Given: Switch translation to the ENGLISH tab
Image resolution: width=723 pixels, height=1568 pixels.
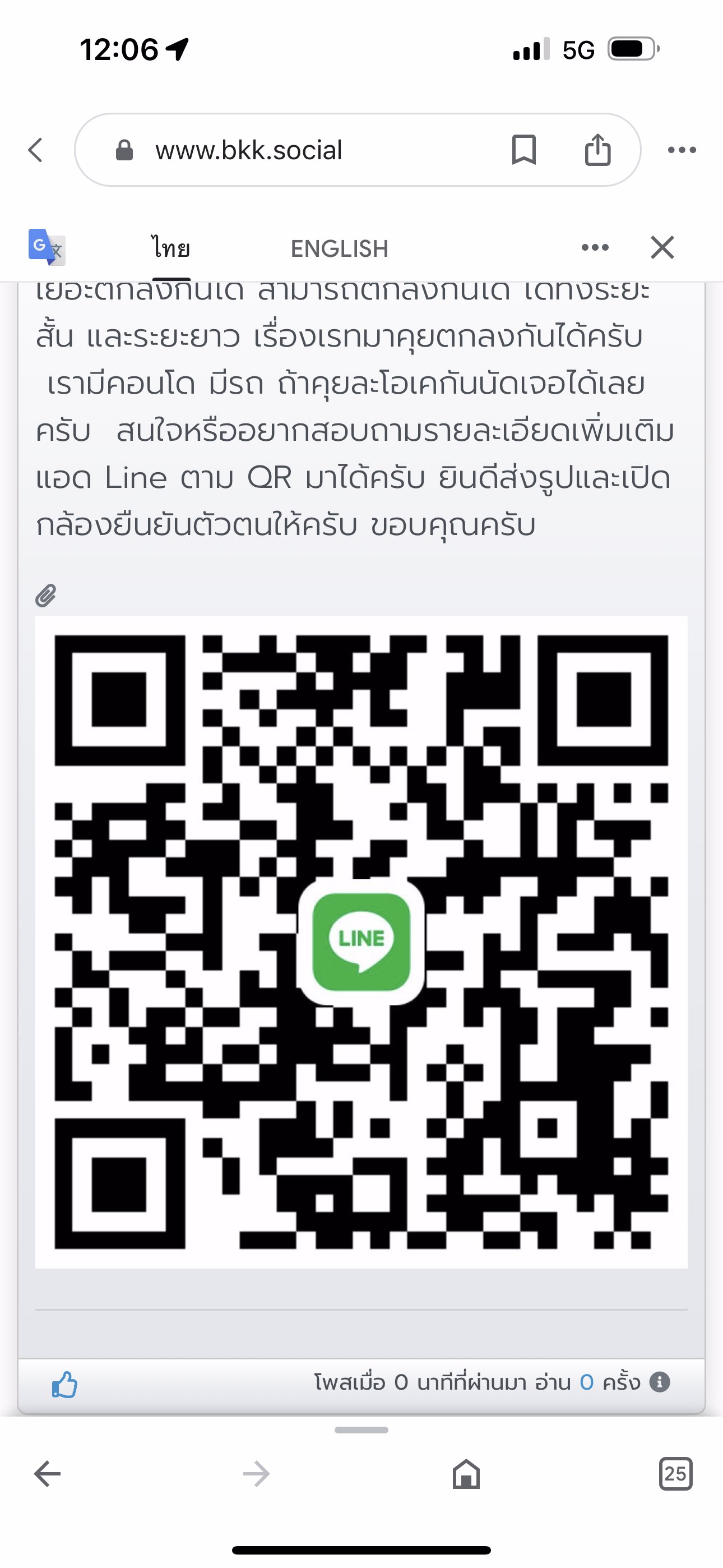Looking at the screenshot, I should (x=340, y=247).
